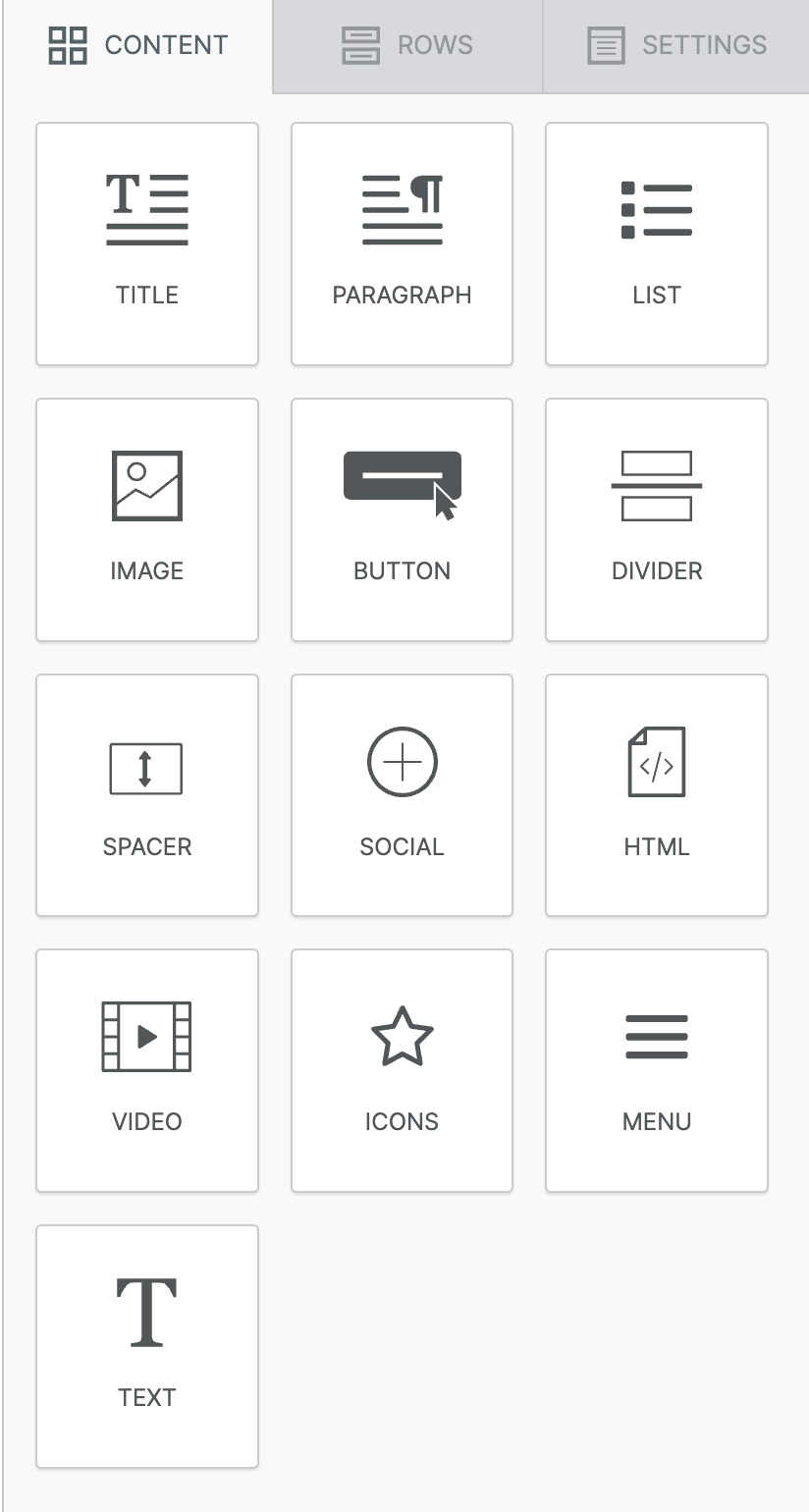Select the Content tab
This screenshot has height=1512, width=809.
pos(137,46)
